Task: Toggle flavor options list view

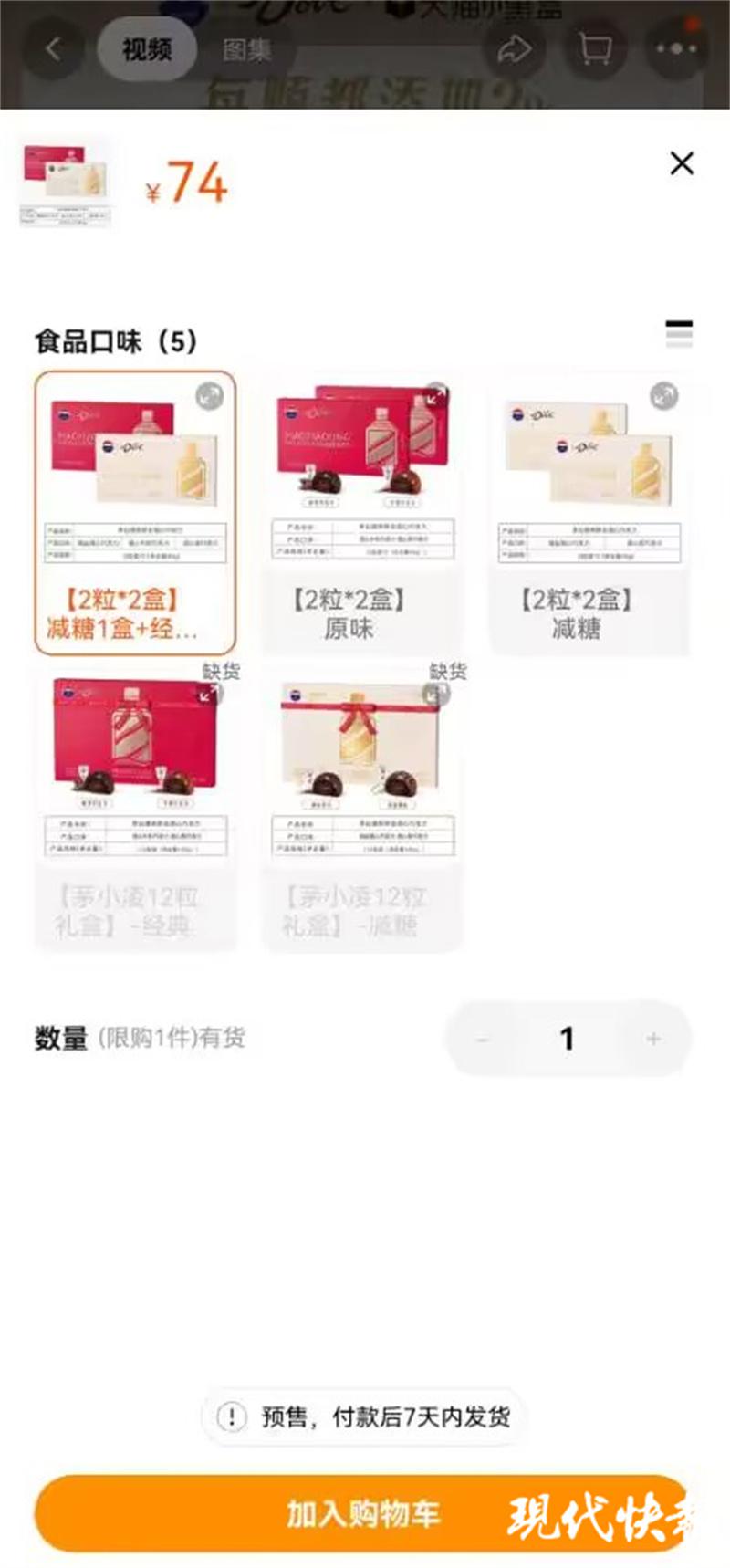Action: pos(679,334)
